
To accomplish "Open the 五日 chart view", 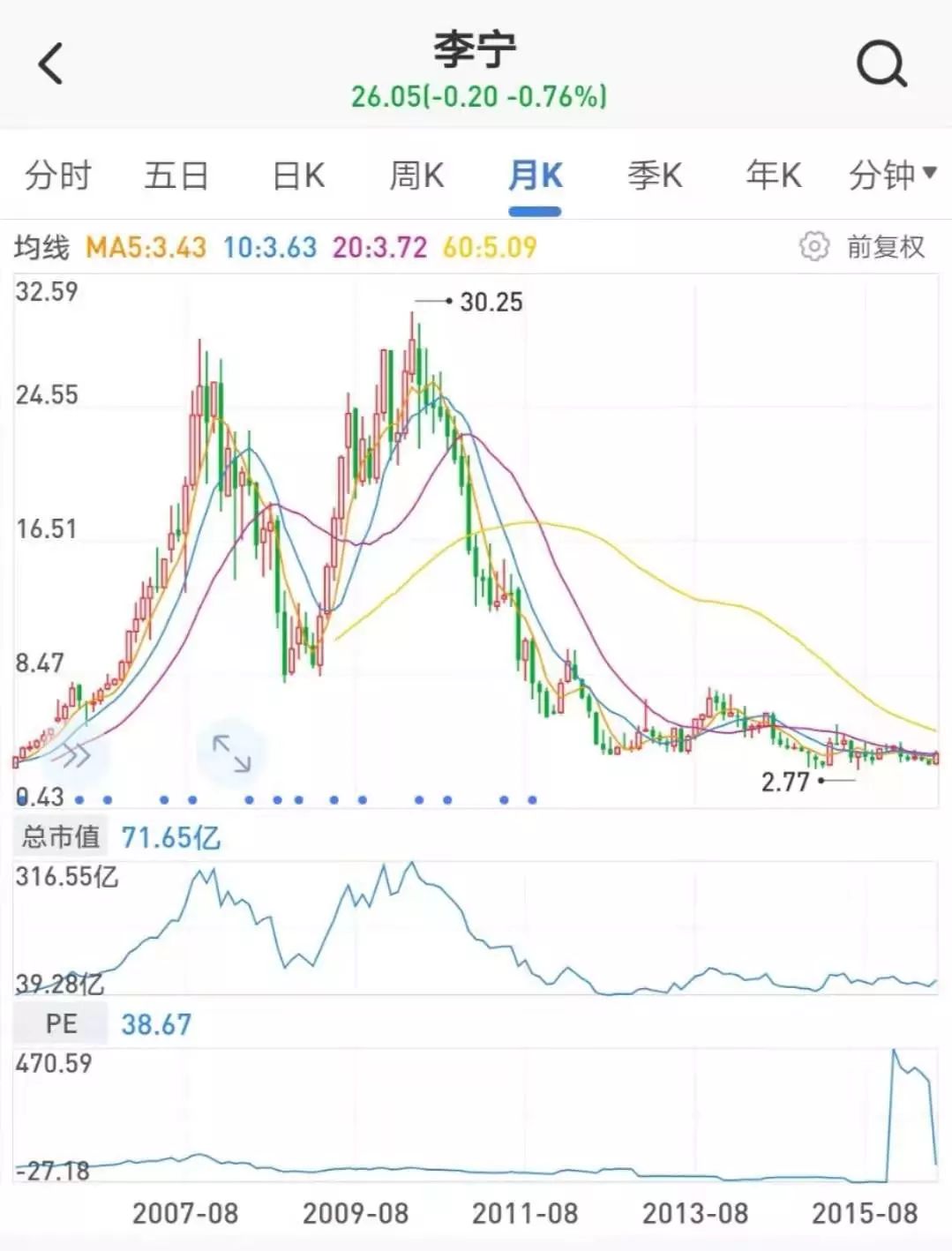I will (x=177, y=175).
